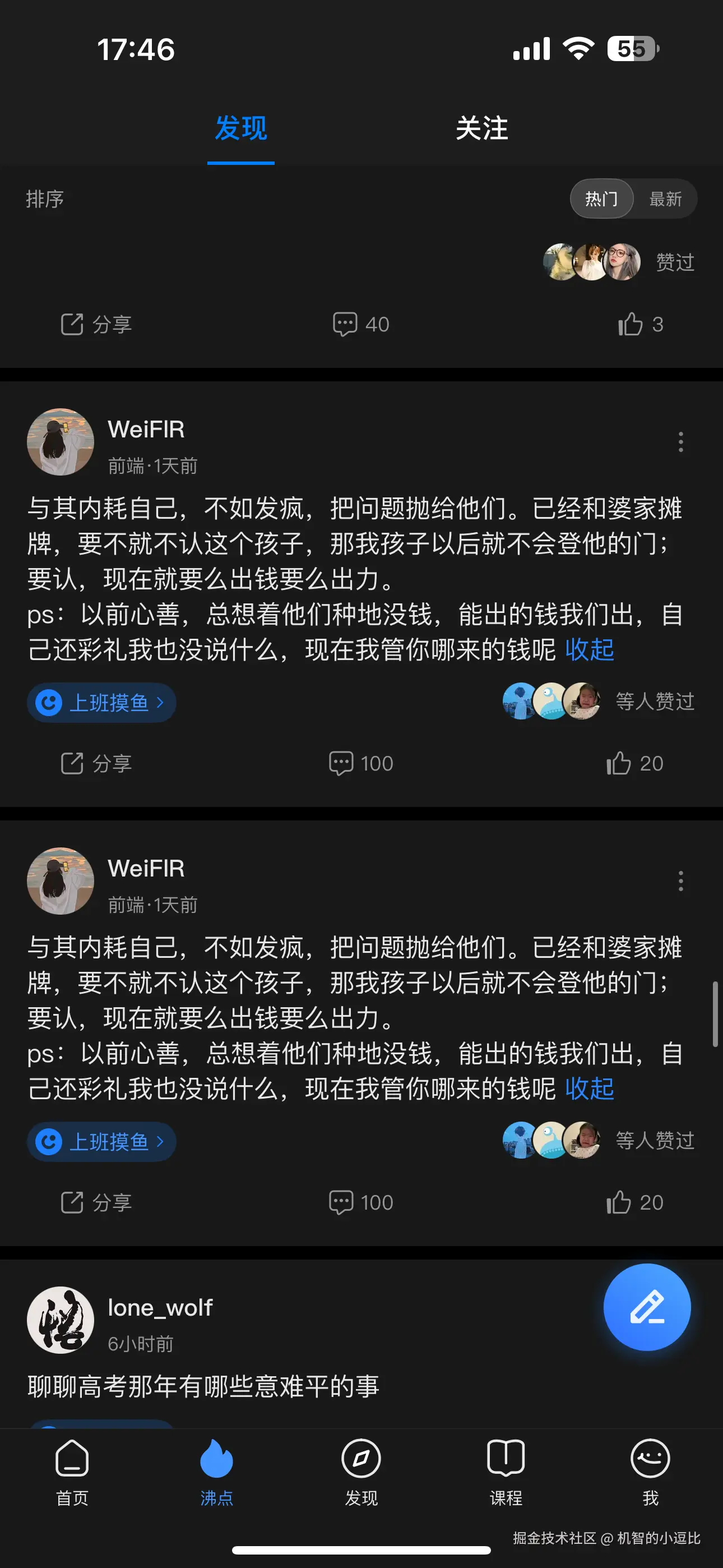The image size is (723, 1568).
Task: Switch to the 关注 tab
Action: pos(483,128)
